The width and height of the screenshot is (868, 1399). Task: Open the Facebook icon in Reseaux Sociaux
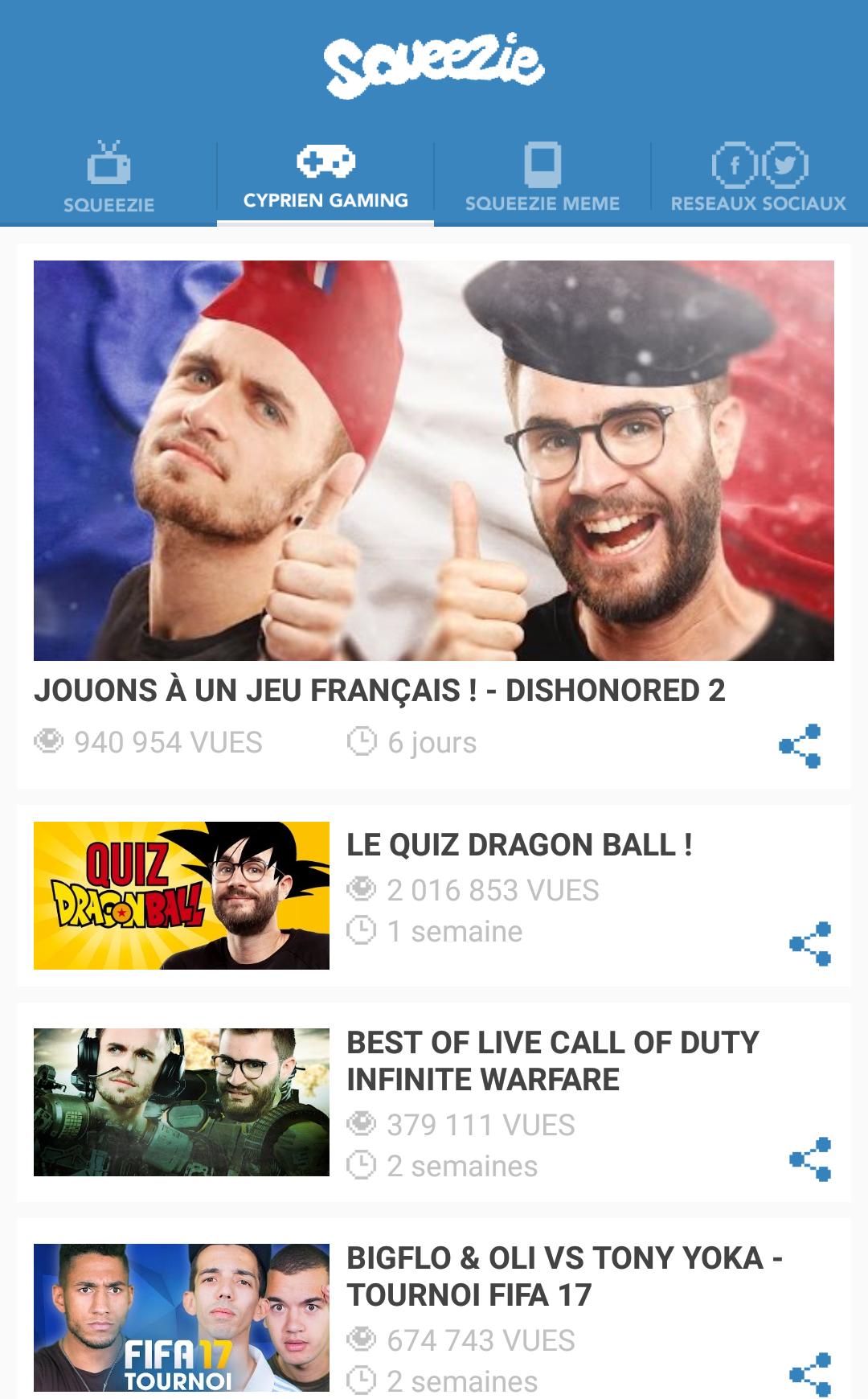coord(736,165)
